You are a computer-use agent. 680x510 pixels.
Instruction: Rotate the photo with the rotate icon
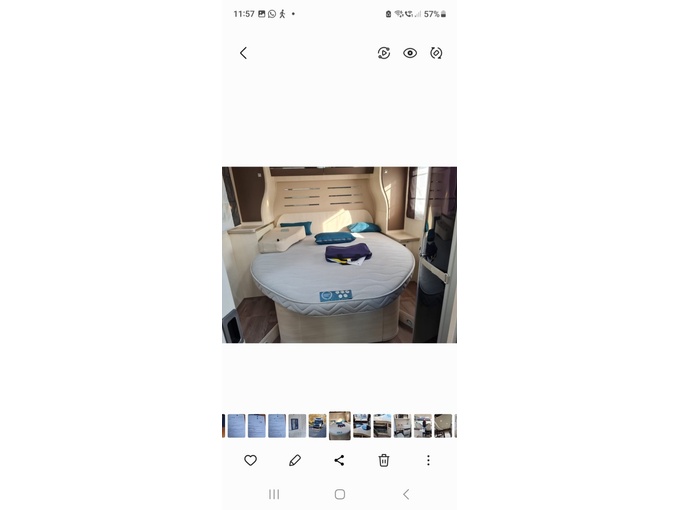(x=436, y=53)
